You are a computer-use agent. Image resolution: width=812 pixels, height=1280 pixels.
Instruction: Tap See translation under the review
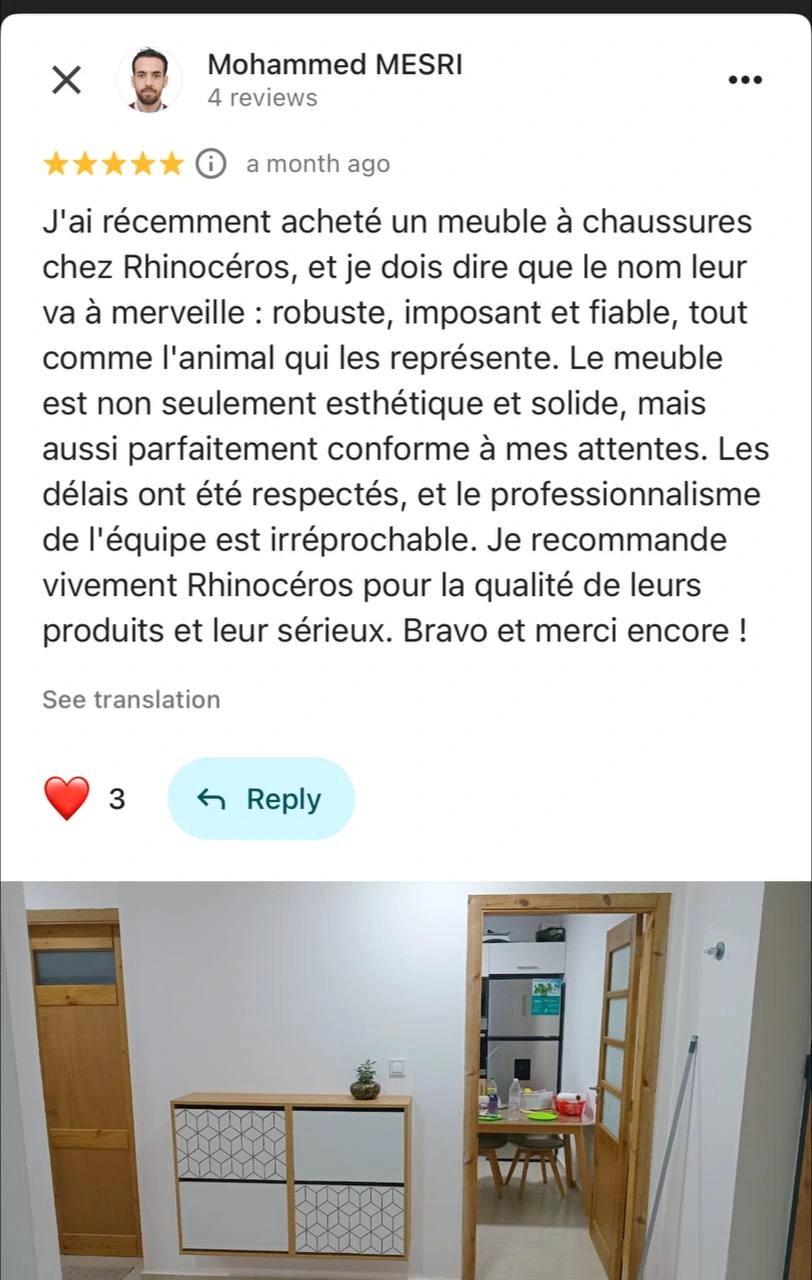pos(131,700)
